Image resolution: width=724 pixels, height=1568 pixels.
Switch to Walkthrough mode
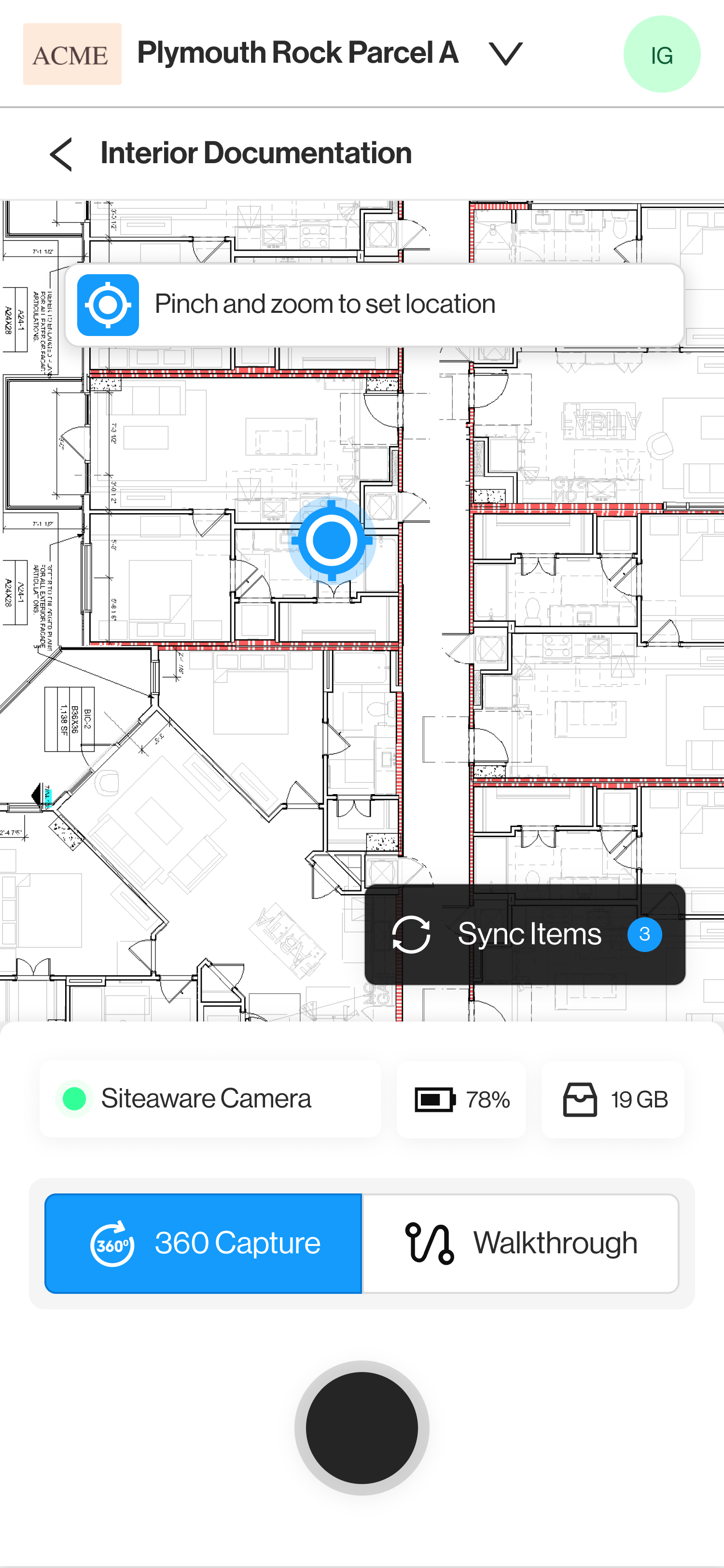point(520,1243)
